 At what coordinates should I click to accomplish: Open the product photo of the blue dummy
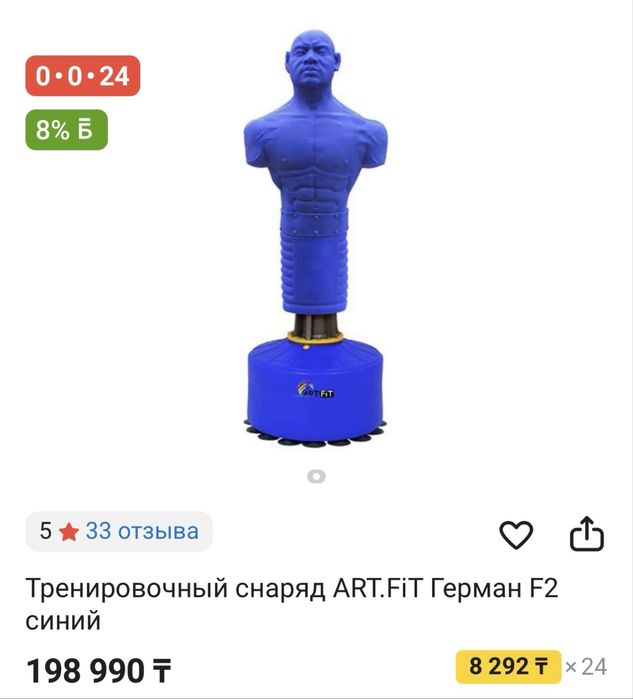click(x=315, y=240)
